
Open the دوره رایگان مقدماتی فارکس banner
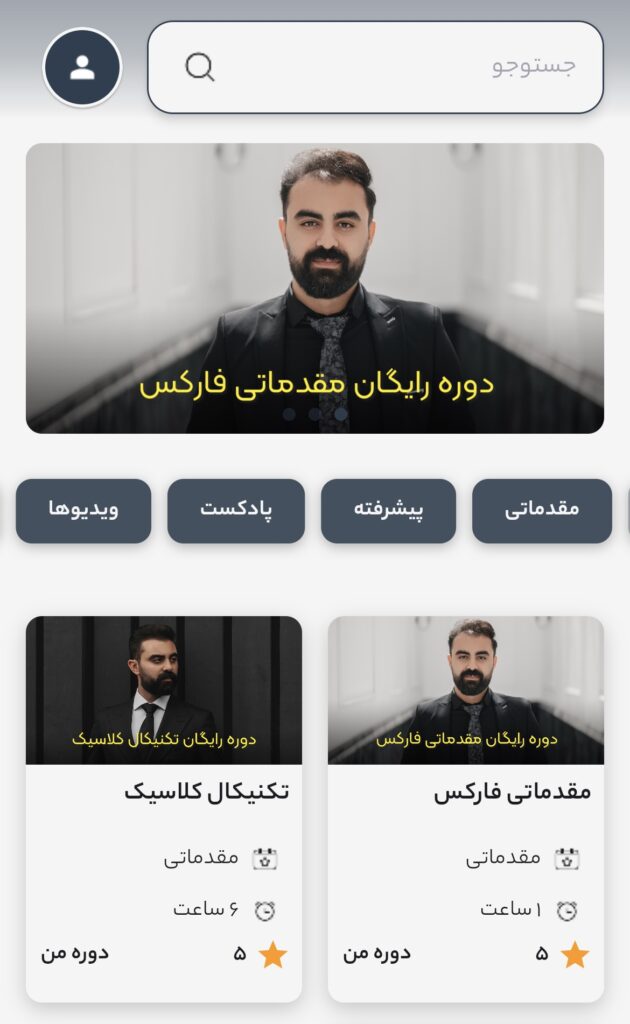(315, 288)
